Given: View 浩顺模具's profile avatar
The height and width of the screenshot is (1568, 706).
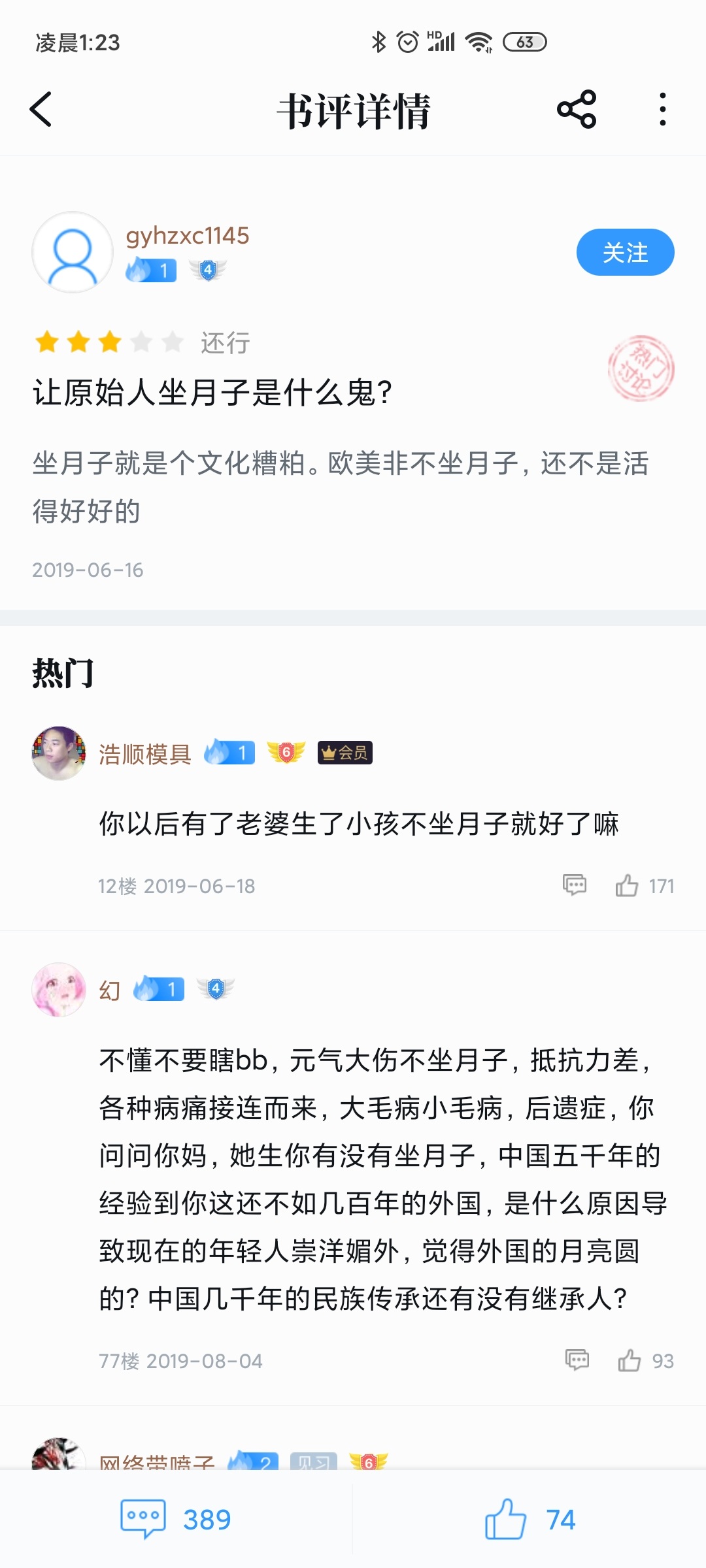Looking at the screenshot, I should click(x=59, y=753).
